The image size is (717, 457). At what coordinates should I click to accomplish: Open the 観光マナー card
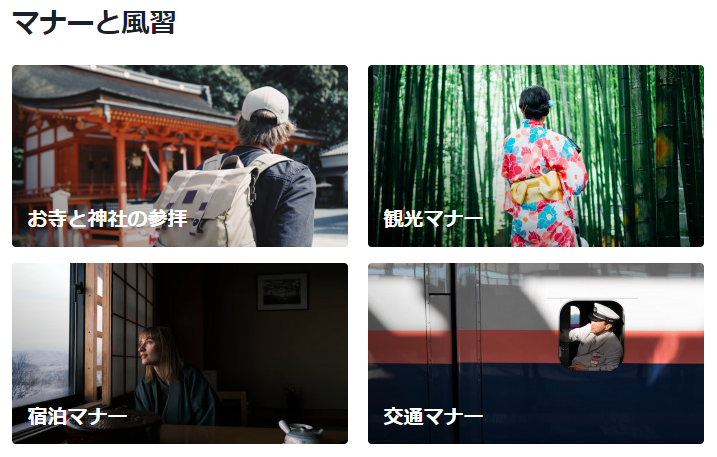click(536, 156)
